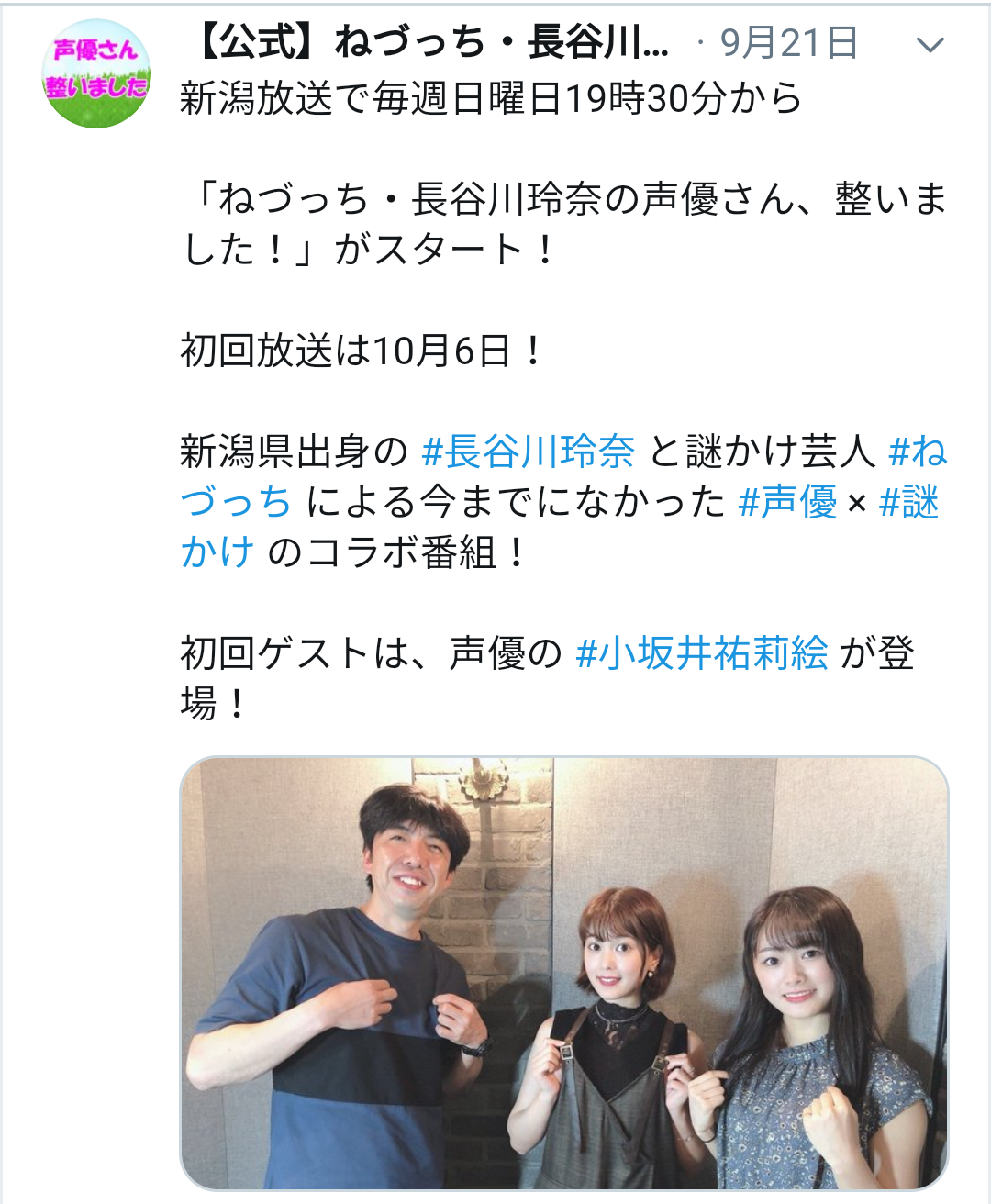Open the #謎かけ hashtag
Viewport: 991px width, 1204px height.
(x=908, y=502)
